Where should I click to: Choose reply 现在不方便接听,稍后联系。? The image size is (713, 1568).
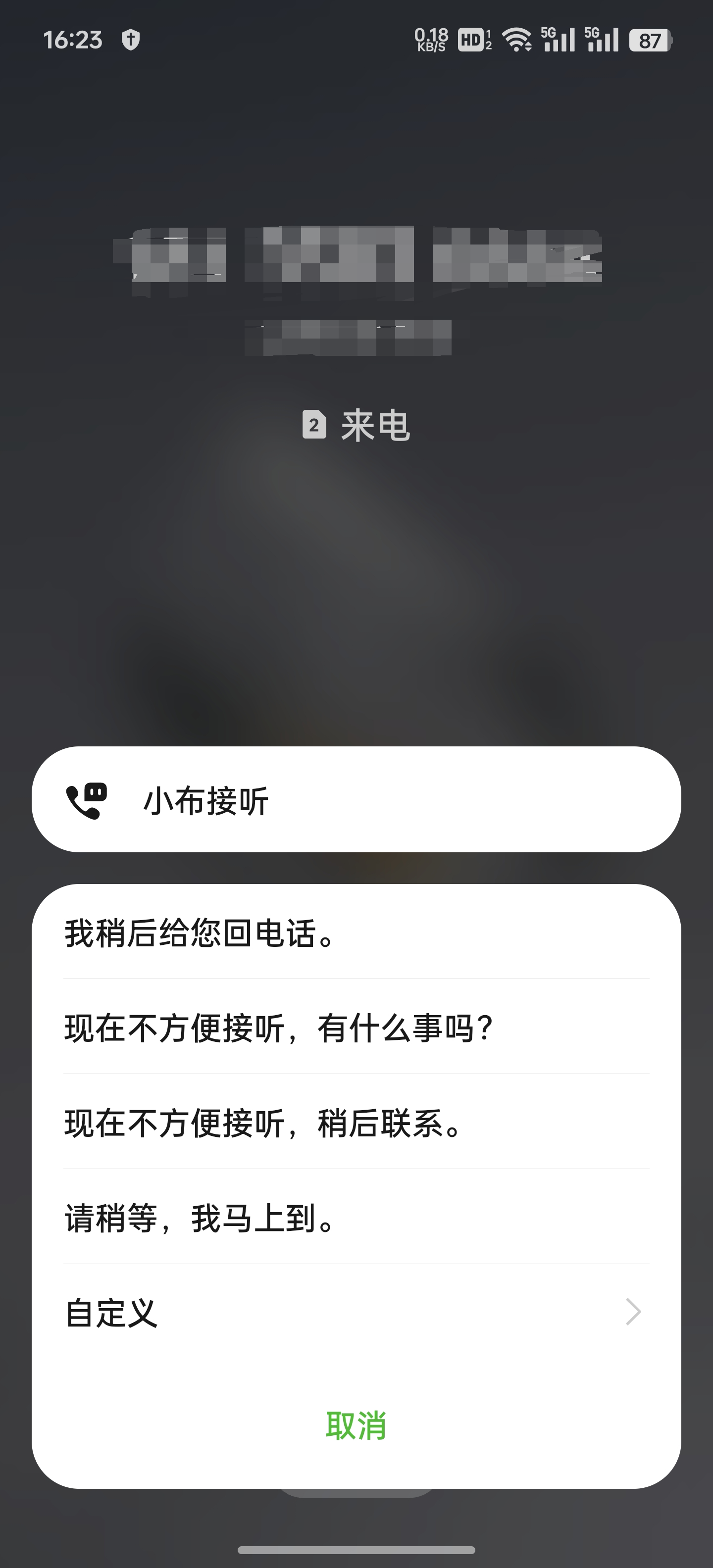point(356,1123)
